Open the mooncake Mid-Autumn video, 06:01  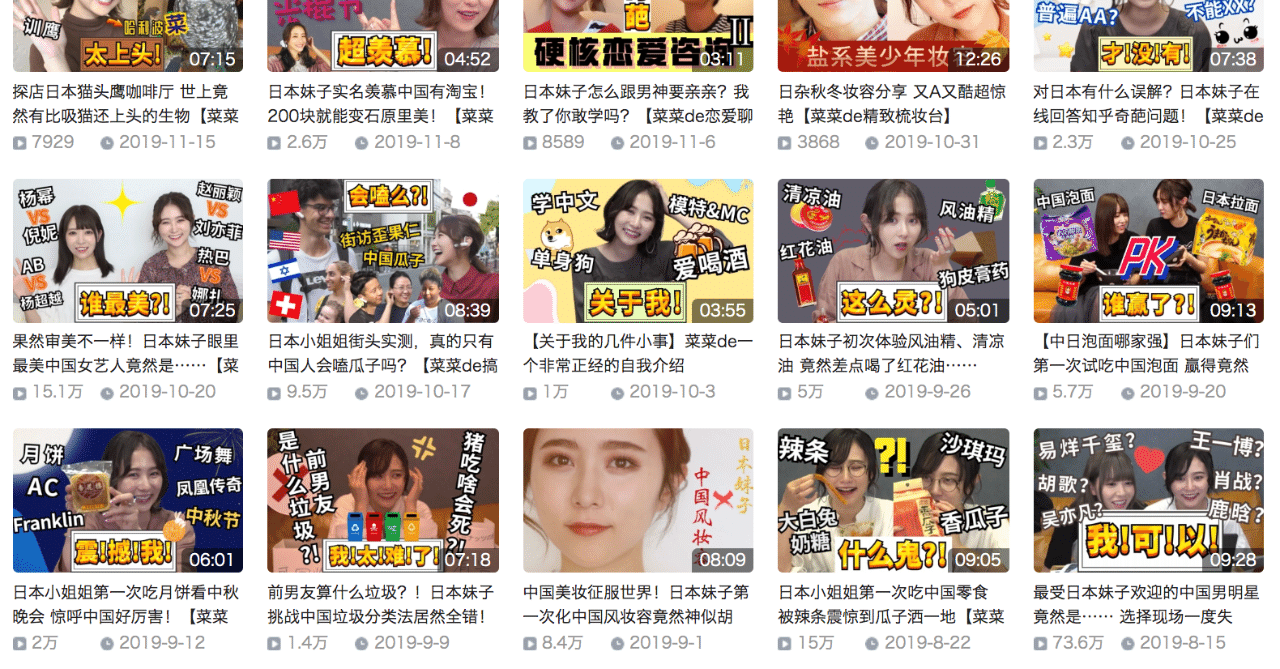tap(127, 500)
